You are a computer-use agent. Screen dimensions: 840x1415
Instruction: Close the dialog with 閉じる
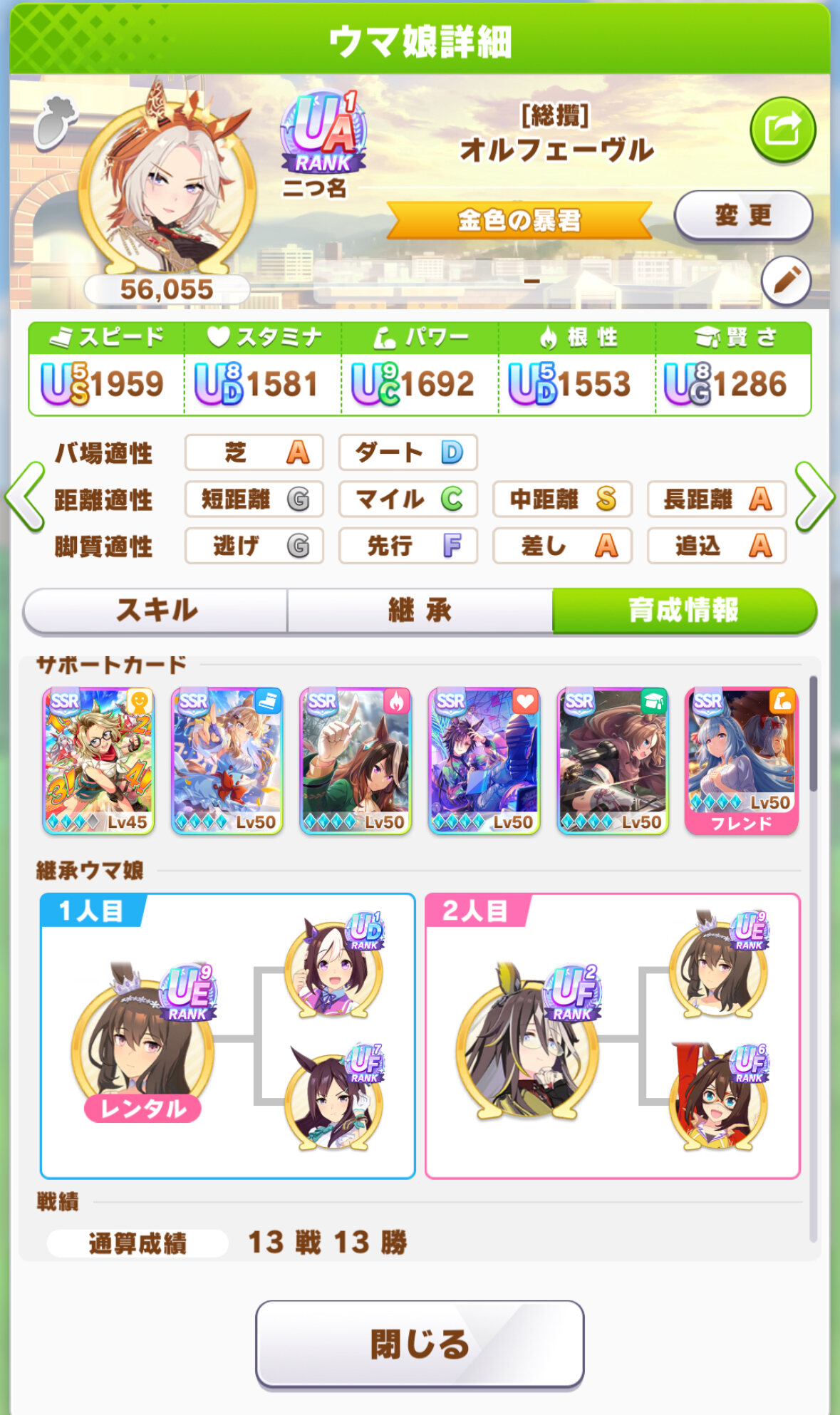420,1344
